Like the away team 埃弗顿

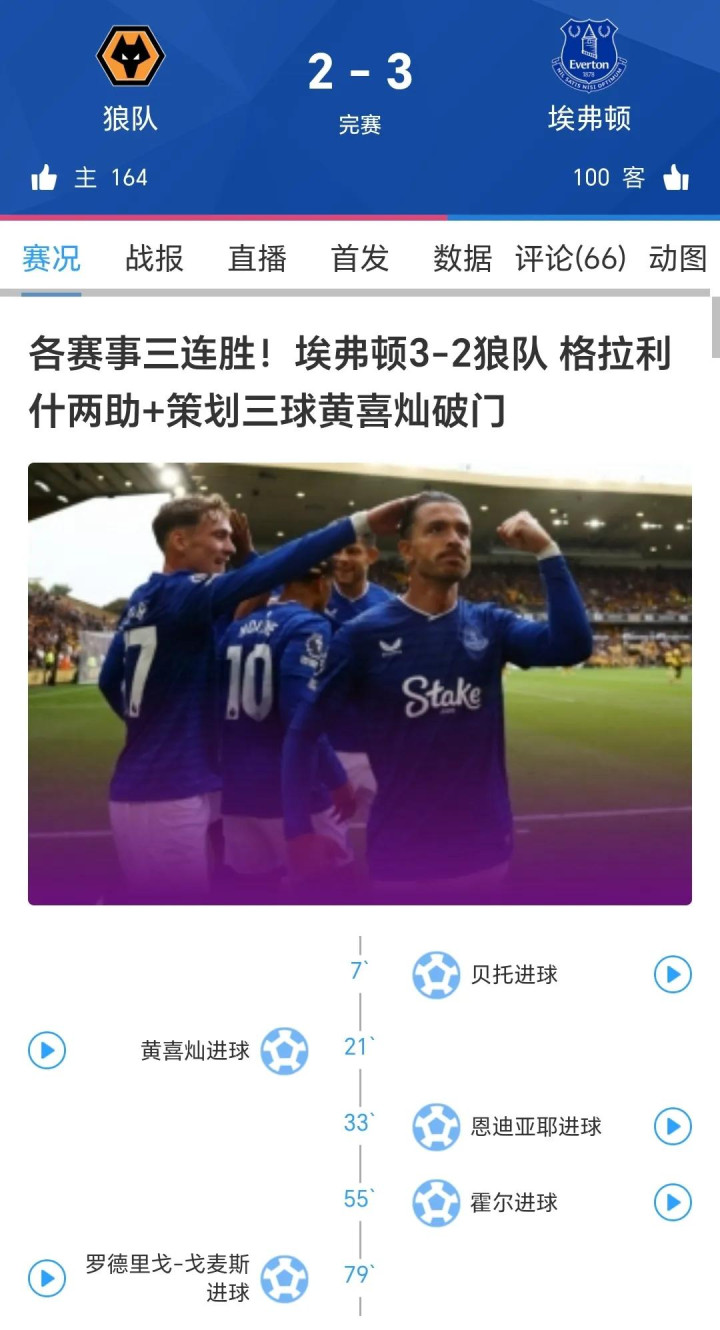click(x=676, y=178)
